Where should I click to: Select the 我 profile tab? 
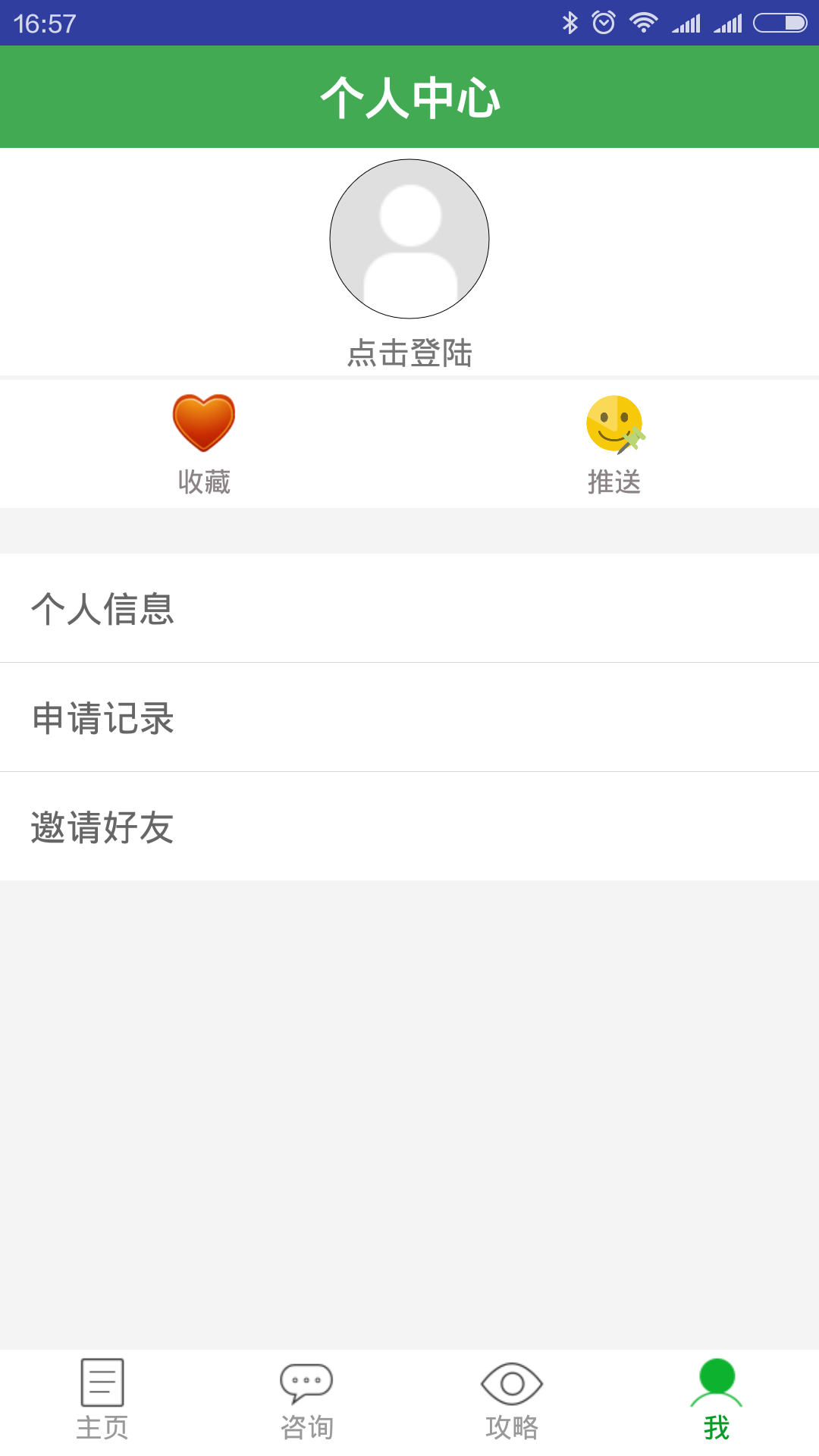click(717, 1400)
